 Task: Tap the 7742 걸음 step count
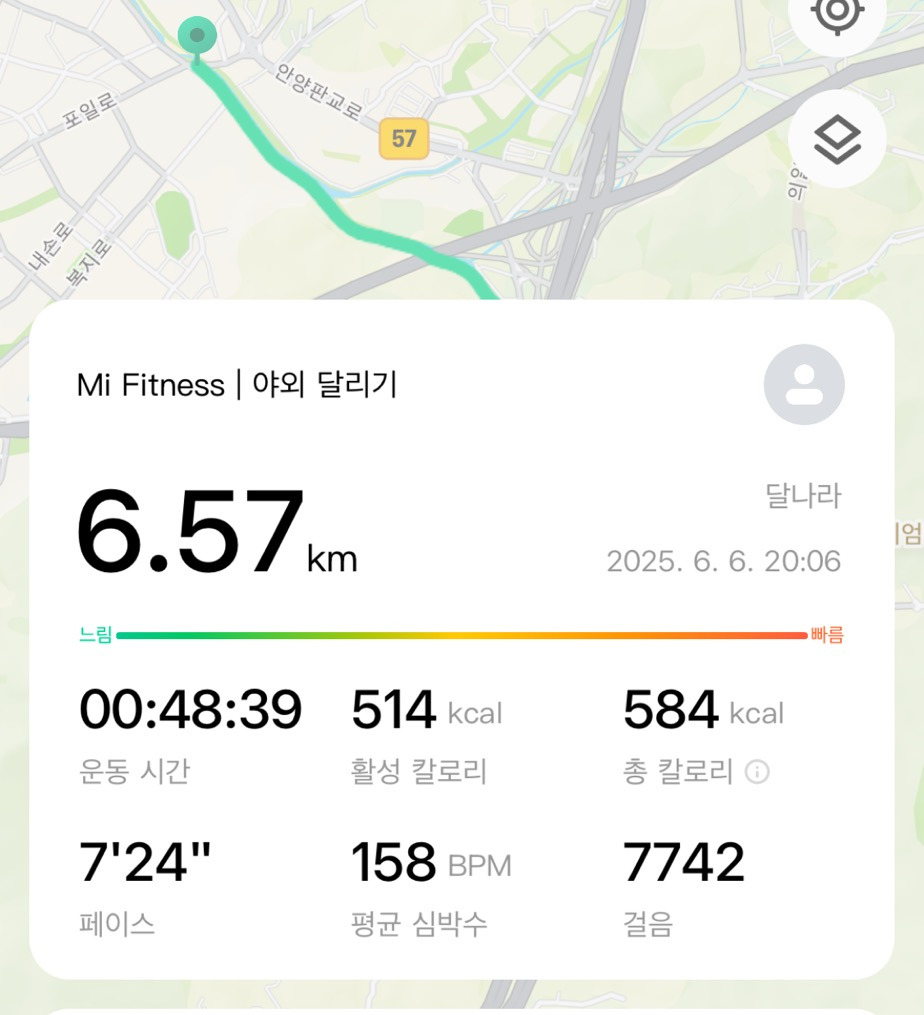[x=682, y=885]
